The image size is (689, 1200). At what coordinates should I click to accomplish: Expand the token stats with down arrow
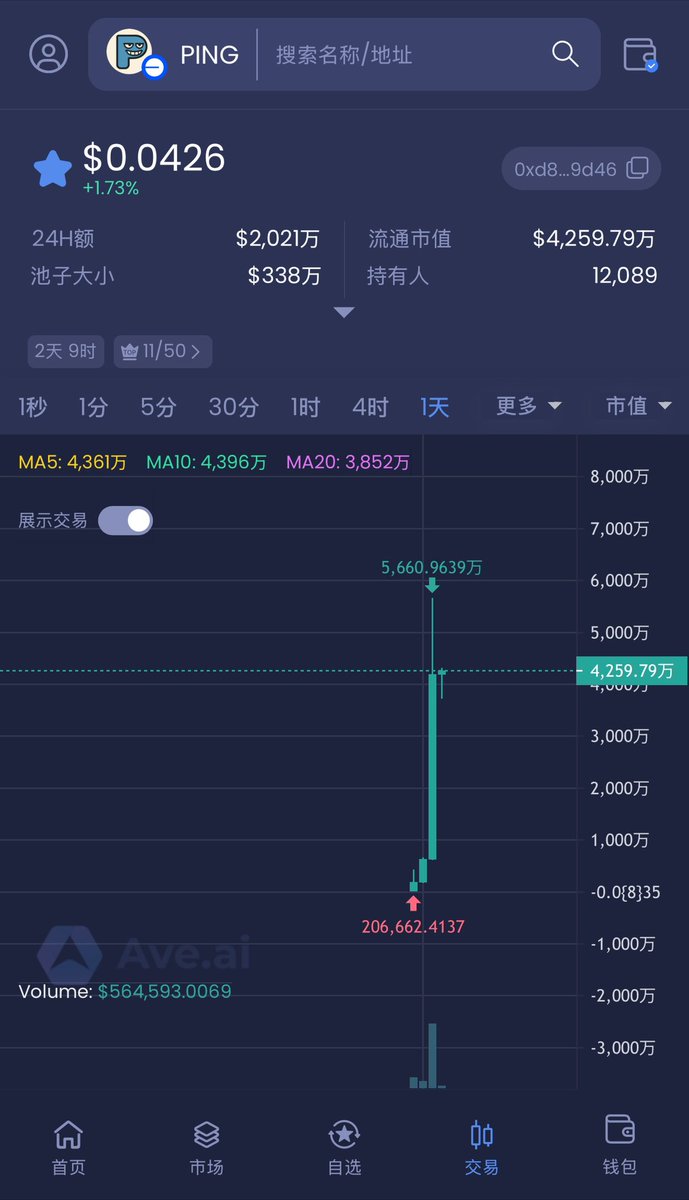(344, 313)
